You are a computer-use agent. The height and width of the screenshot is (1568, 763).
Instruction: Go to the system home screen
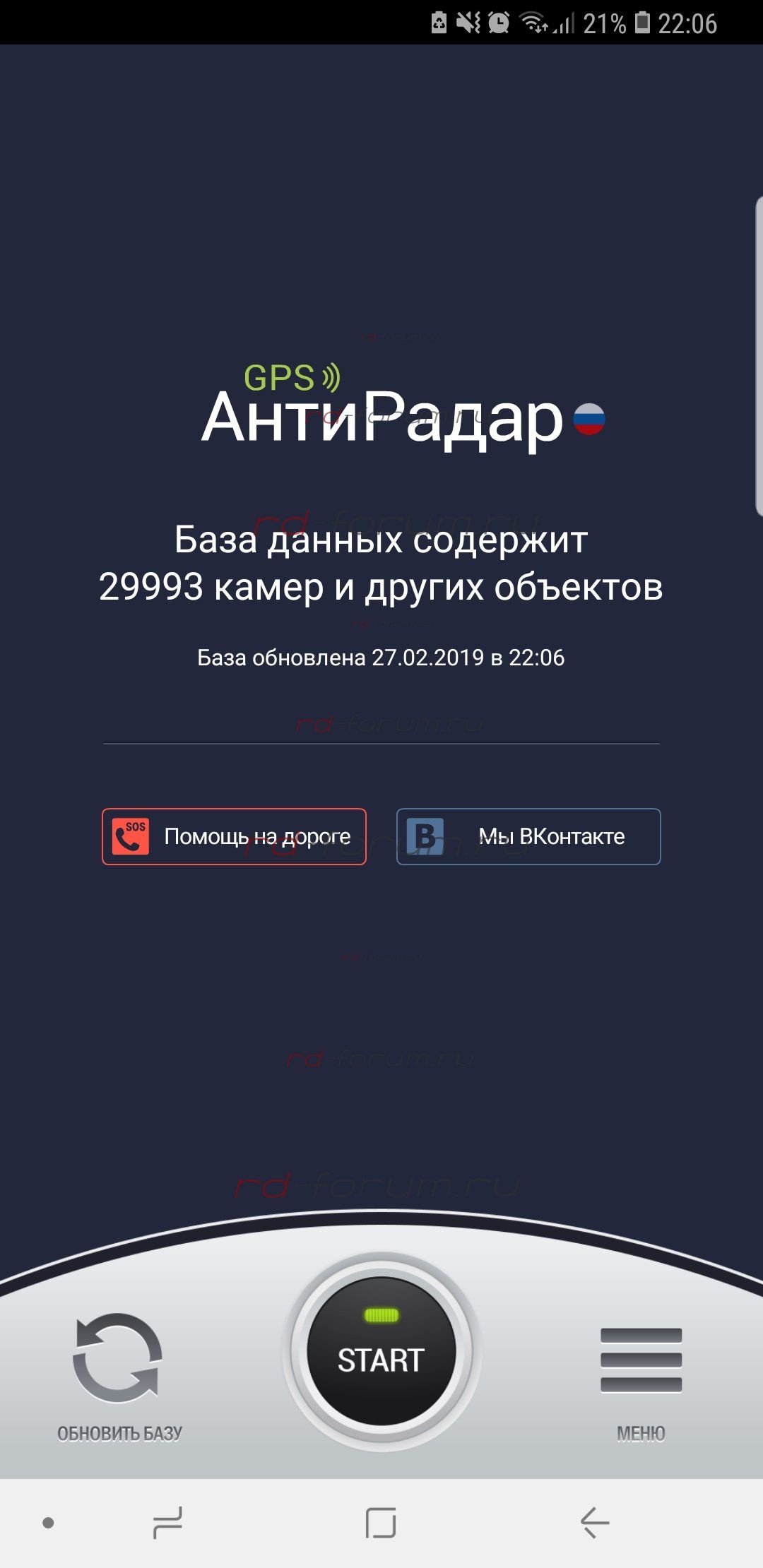pos(381,1522)
